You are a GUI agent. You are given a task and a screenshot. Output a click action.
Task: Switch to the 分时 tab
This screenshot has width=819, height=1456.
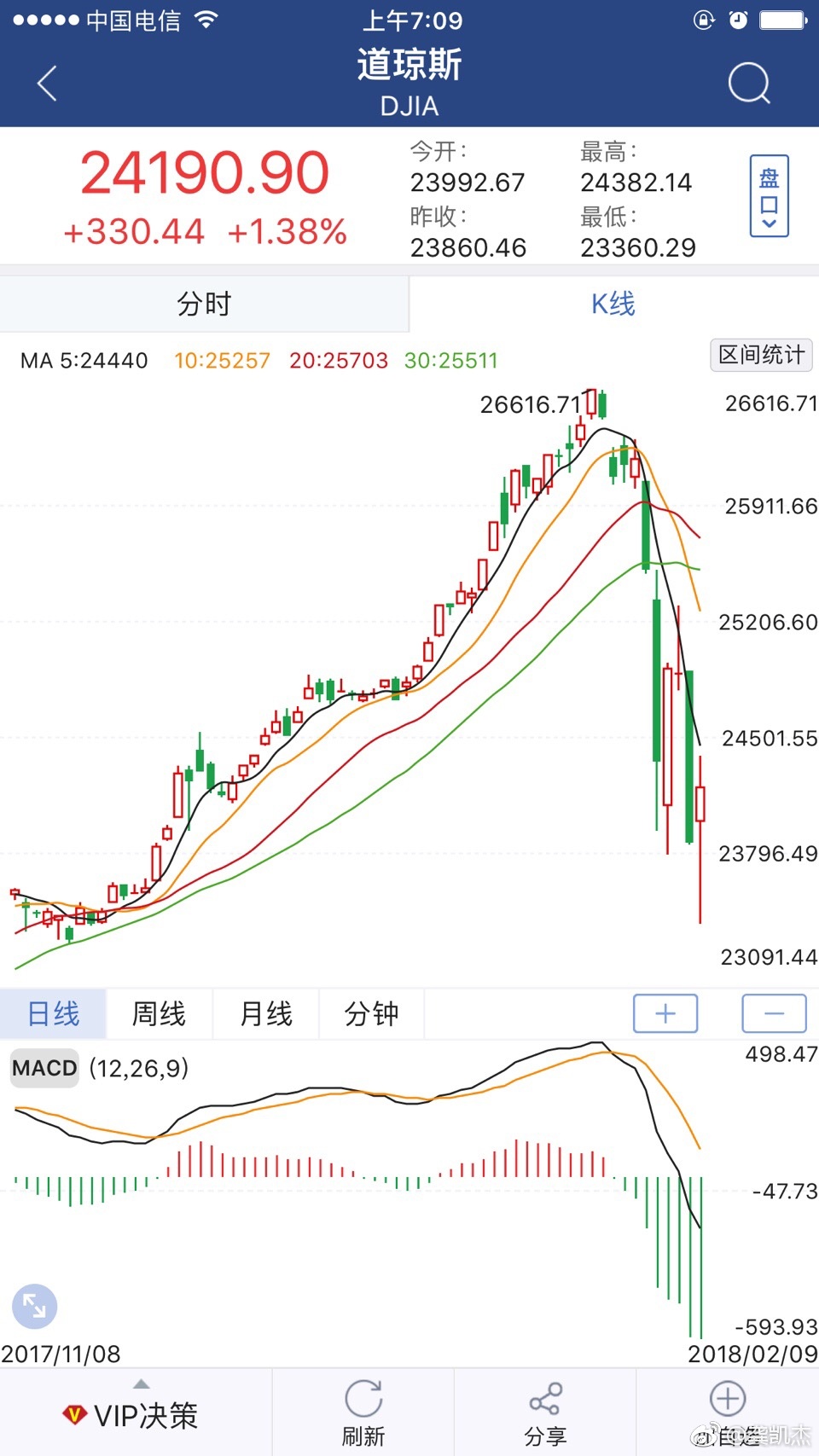204,304
